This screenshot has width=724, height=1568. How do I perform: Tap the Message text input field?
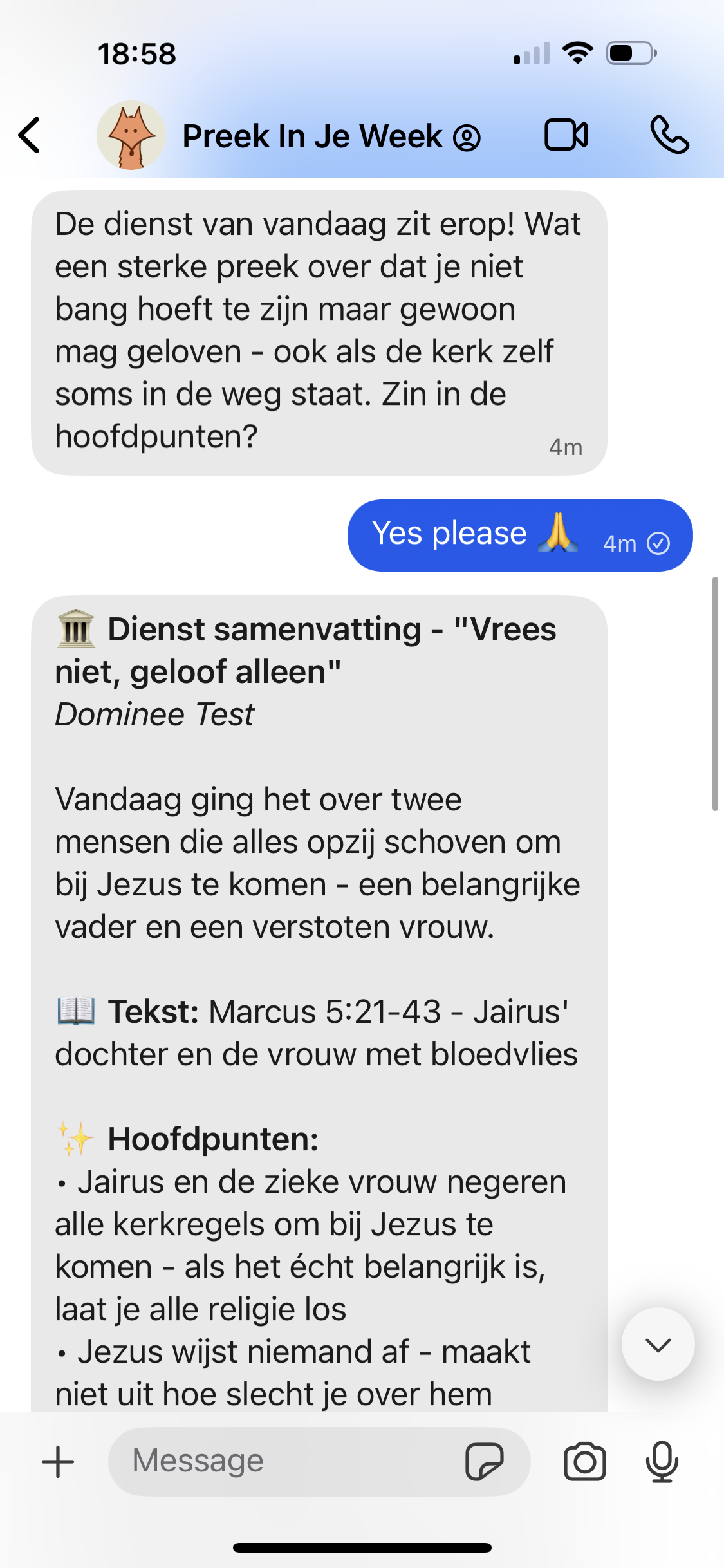tap(257, 1461)
